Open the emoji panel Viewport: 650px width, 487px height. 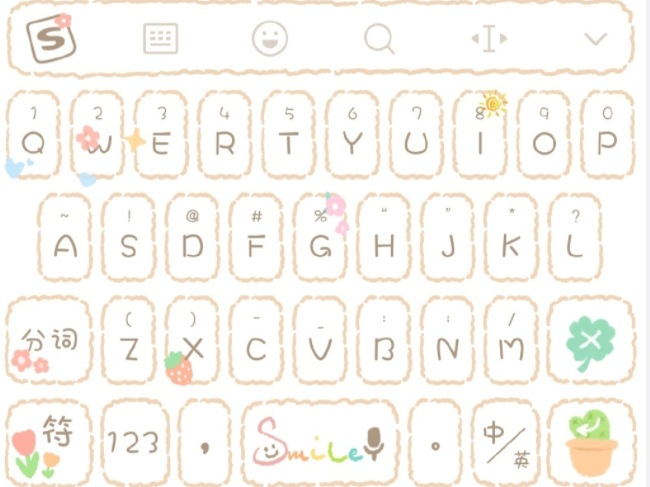(x=269, y=40)
